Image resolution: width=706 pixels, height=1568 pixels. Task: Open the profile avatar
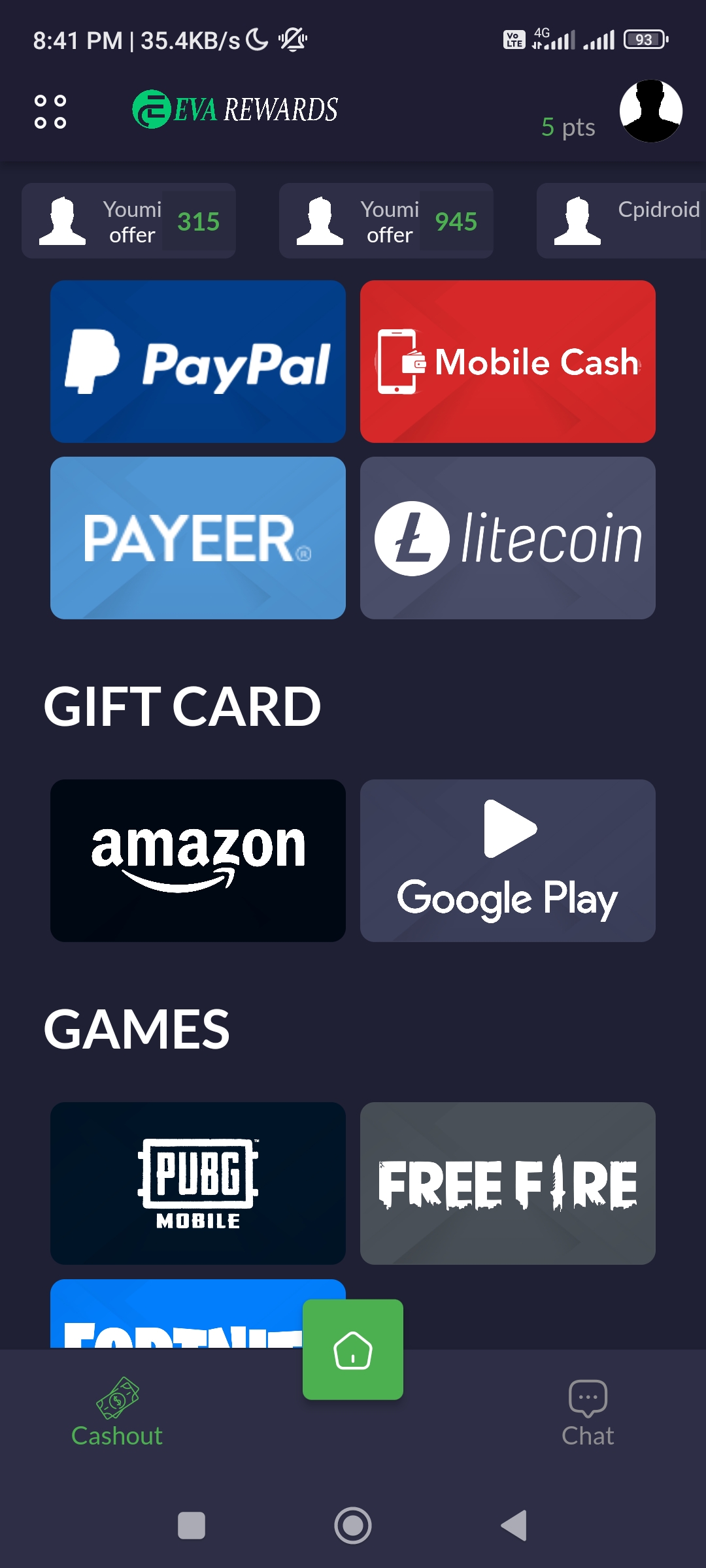coord(650,112)
